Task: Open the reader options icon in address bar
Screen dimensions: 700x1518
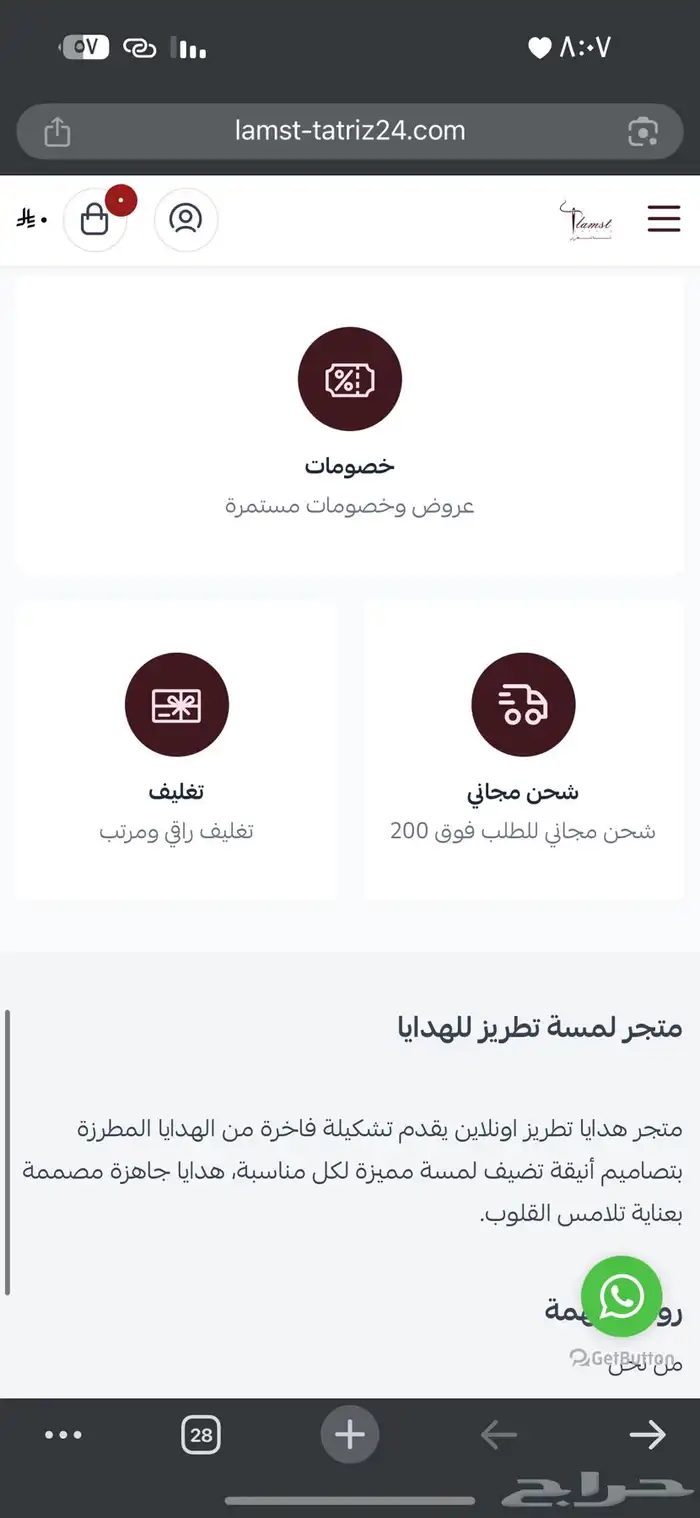Action: click(x=643, y=131)
